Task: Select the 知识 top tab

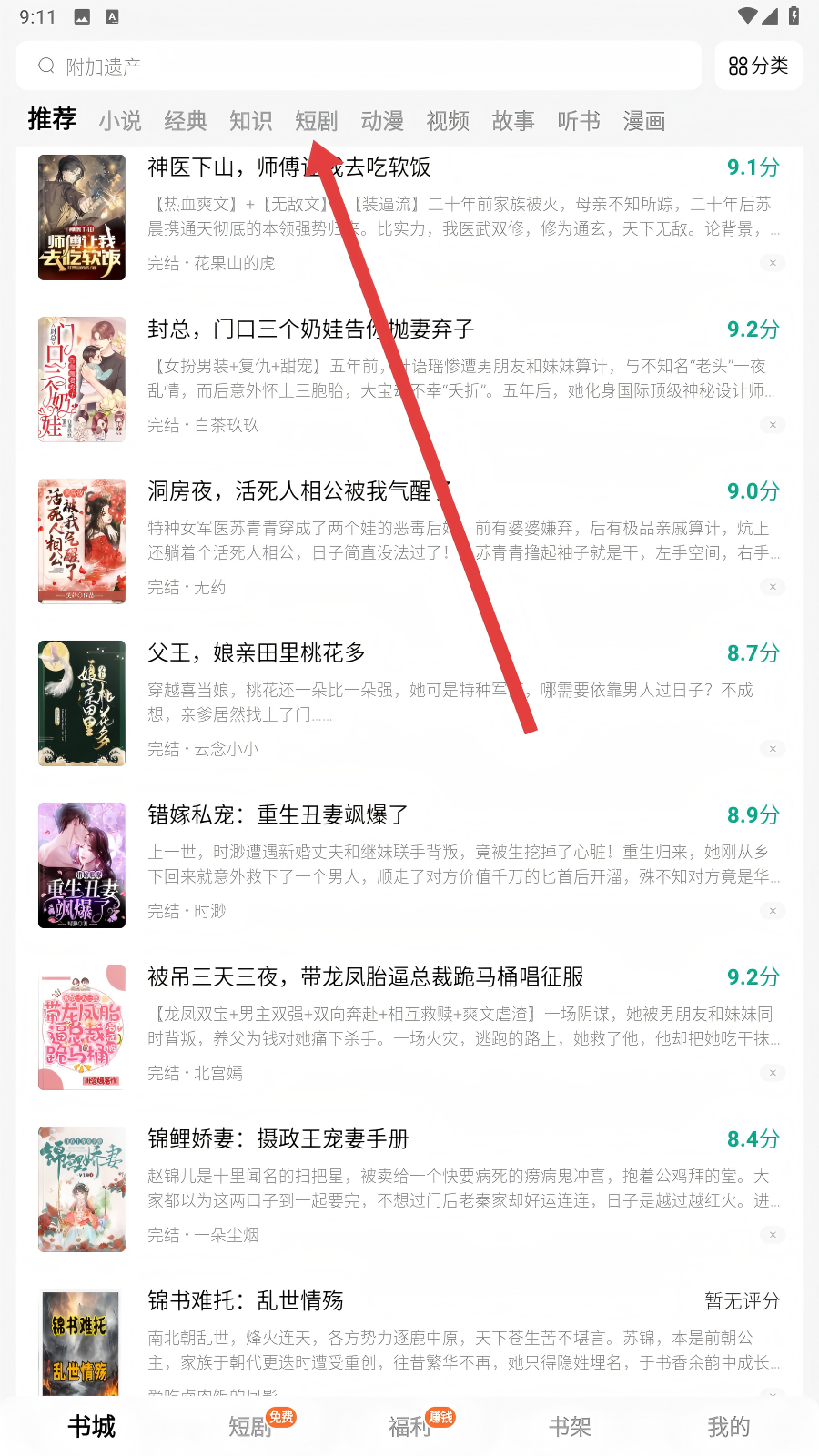Action: coord(251,121)
